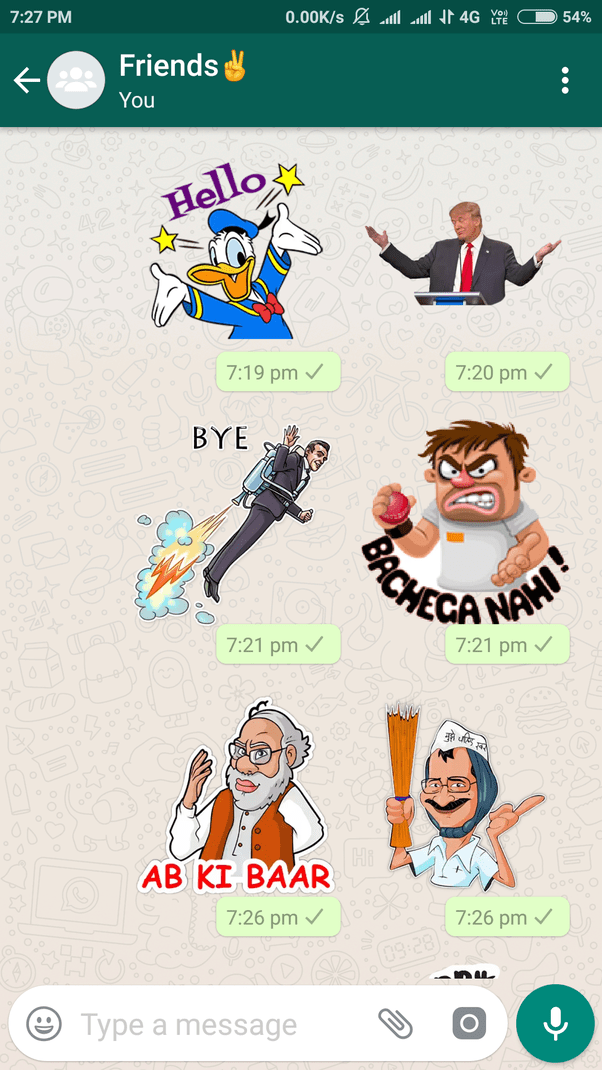Go back to the chats list

[x=27, y=80]
